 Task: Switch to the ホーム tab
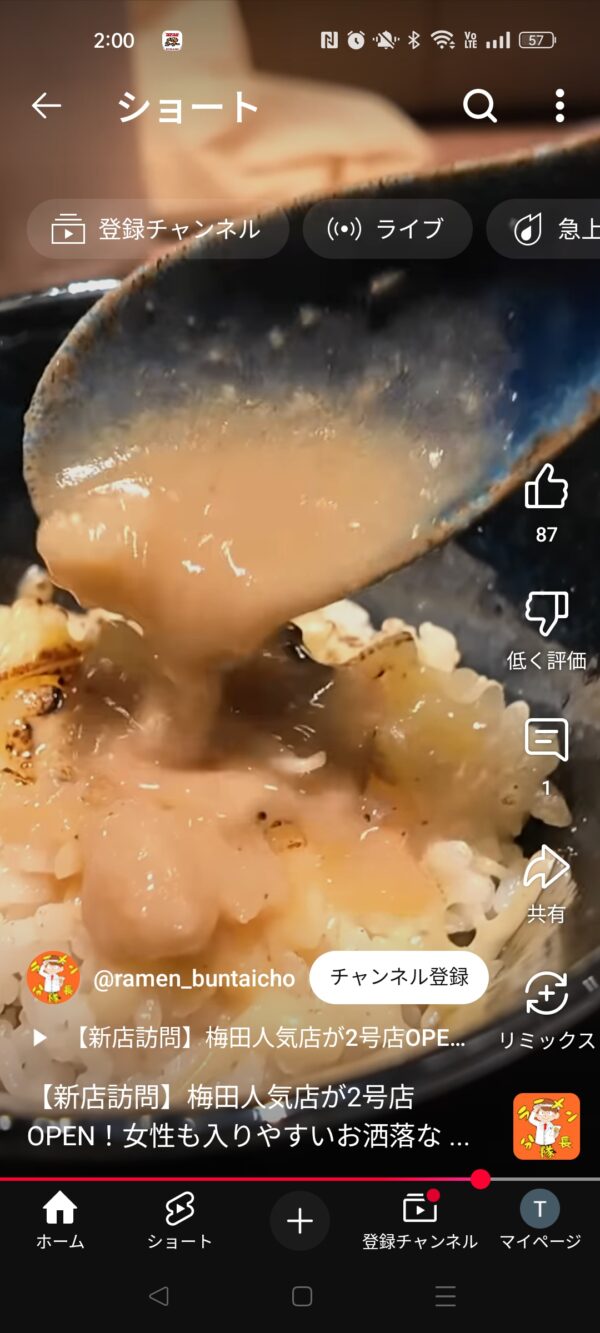(x=60, y=1220)
